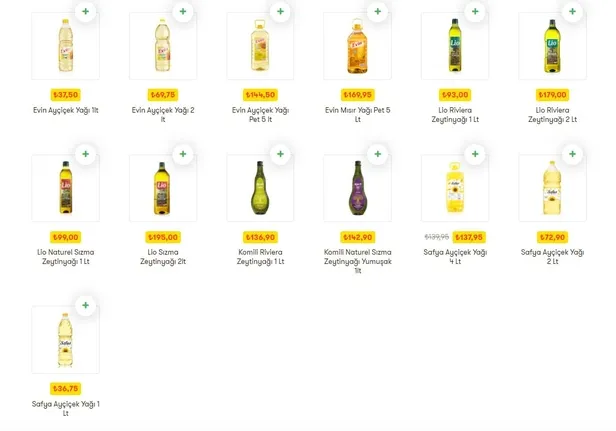This screenshot has width=616, height=431.
Task: Add Evin Ayçiçek Yağı 2 lt to cart
Action: [x=182, y=12]
